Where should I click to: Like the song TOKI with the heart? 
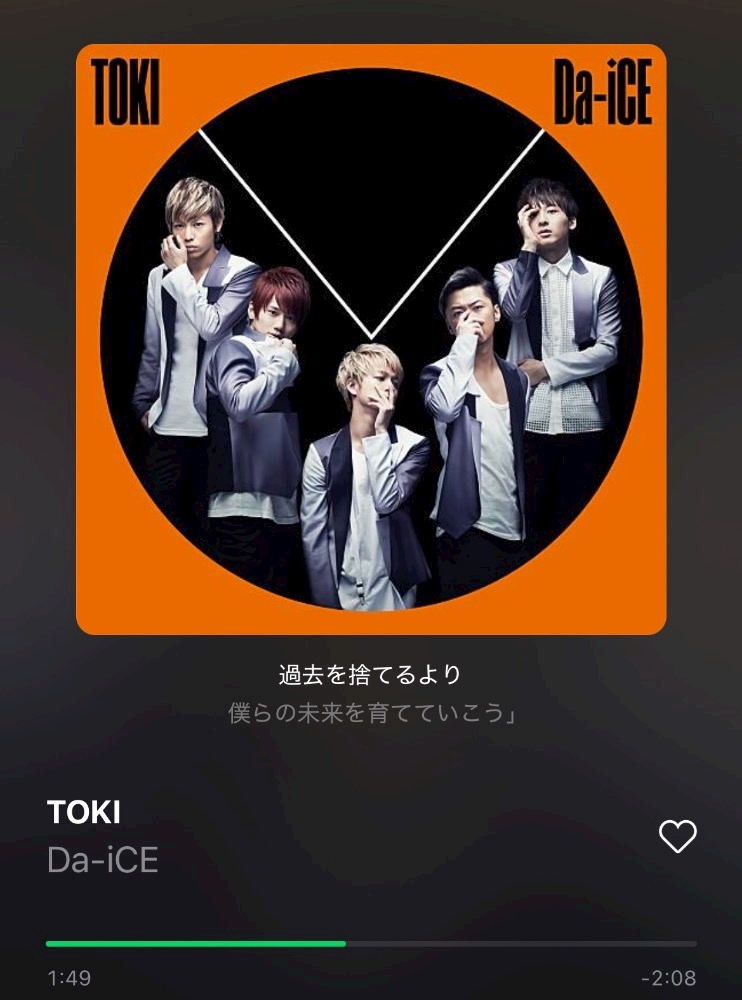point(677,836)
